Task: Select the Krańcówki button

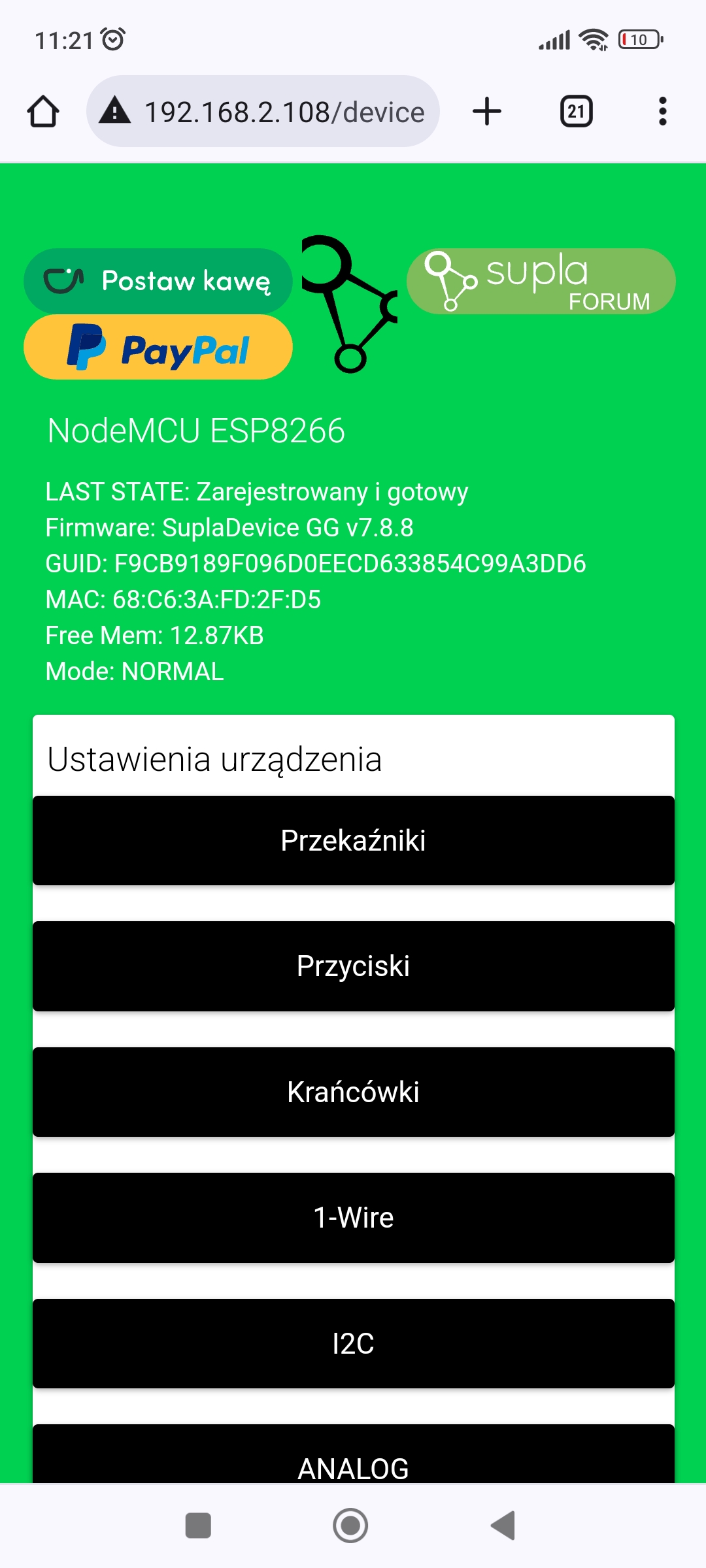Action: click(x=353, y=1092)
